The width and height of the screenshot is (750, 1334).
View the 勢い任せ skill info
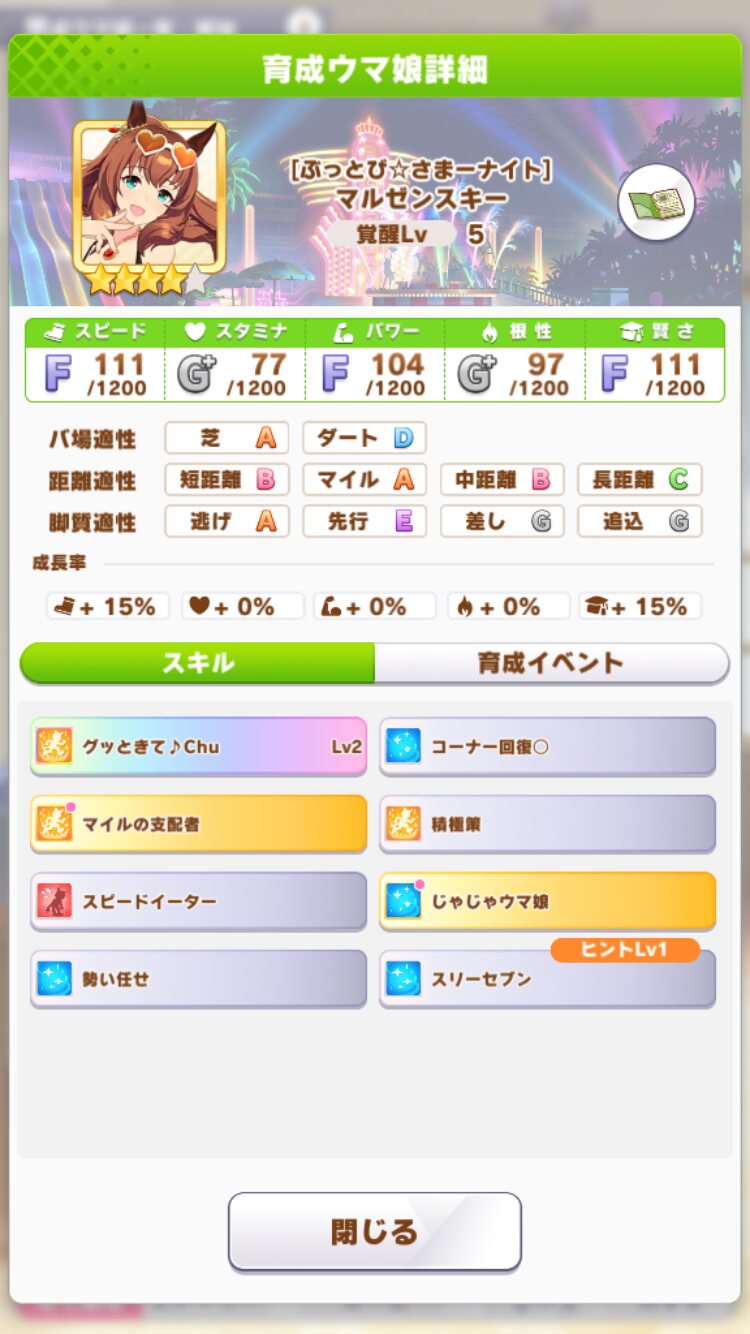198,979
